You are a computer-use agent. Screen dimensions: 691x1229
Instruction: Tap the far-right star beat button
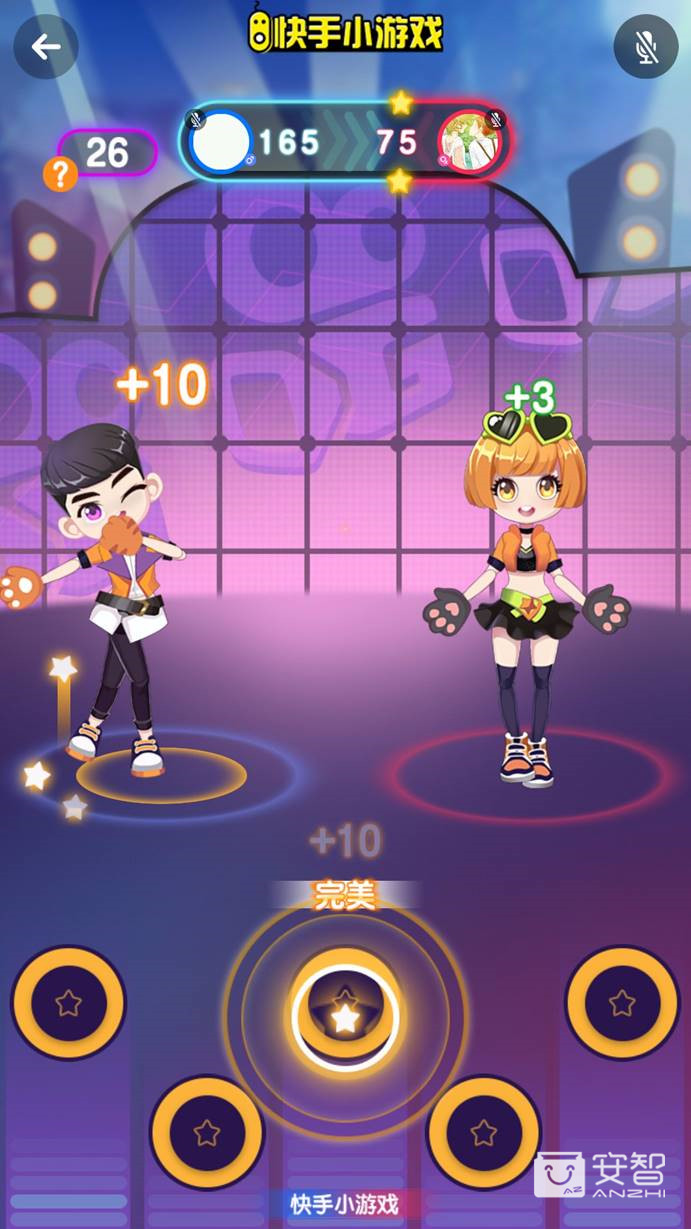pos(622,1001)
